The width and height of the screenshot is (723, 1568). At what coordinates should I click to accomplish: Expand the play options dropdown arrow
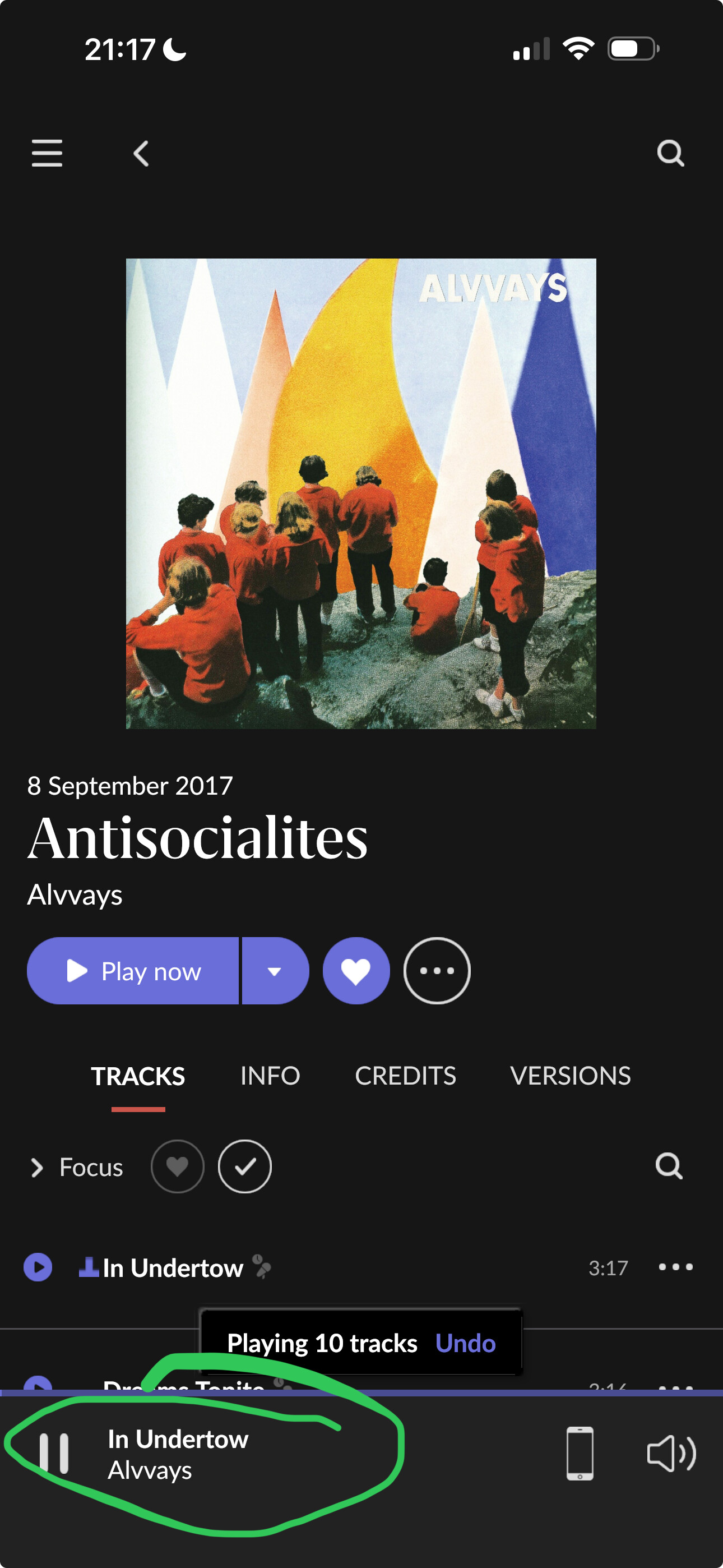(276, 970)
